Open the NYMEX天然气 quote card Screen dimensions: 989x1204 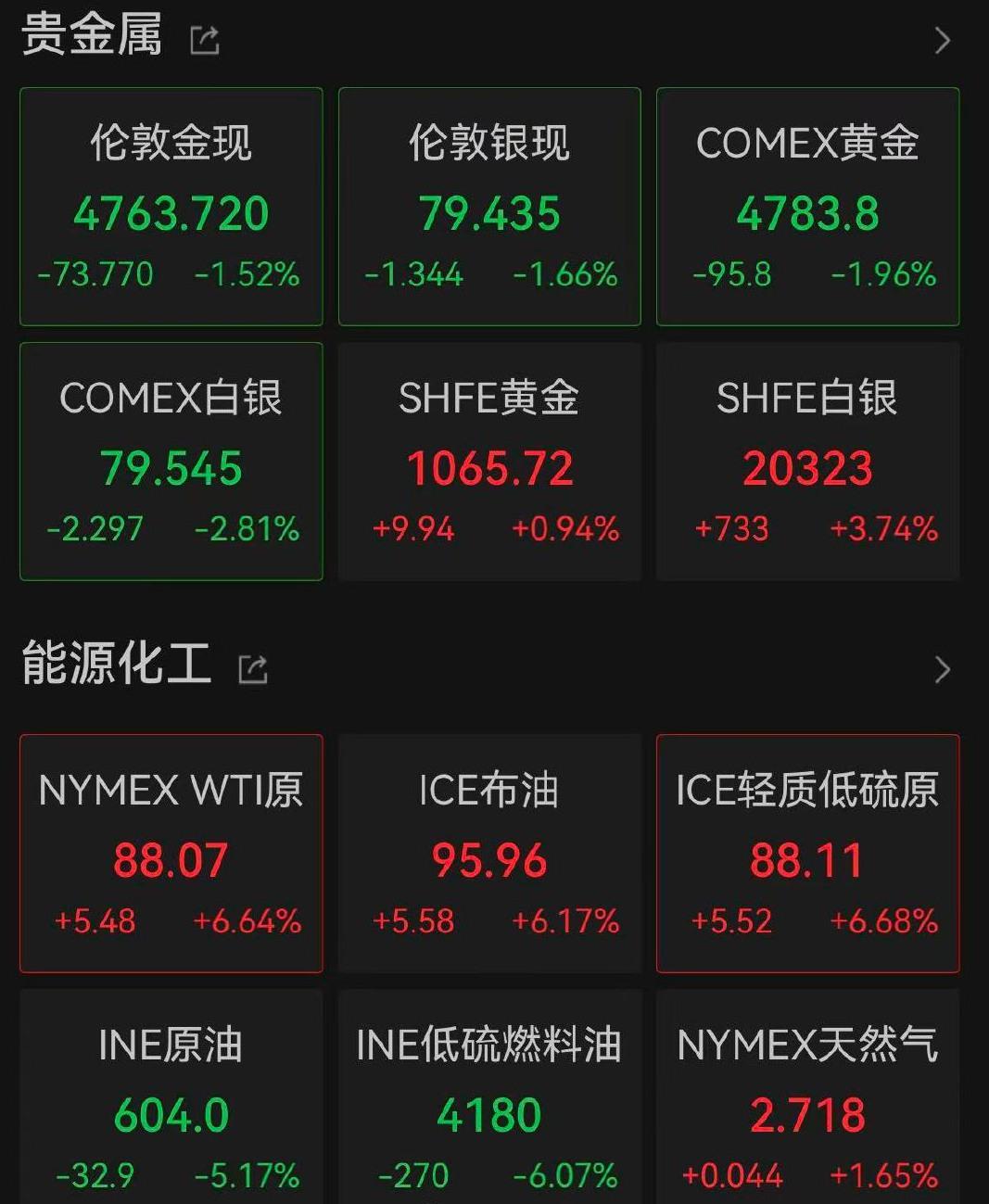tap(807, 1094)
